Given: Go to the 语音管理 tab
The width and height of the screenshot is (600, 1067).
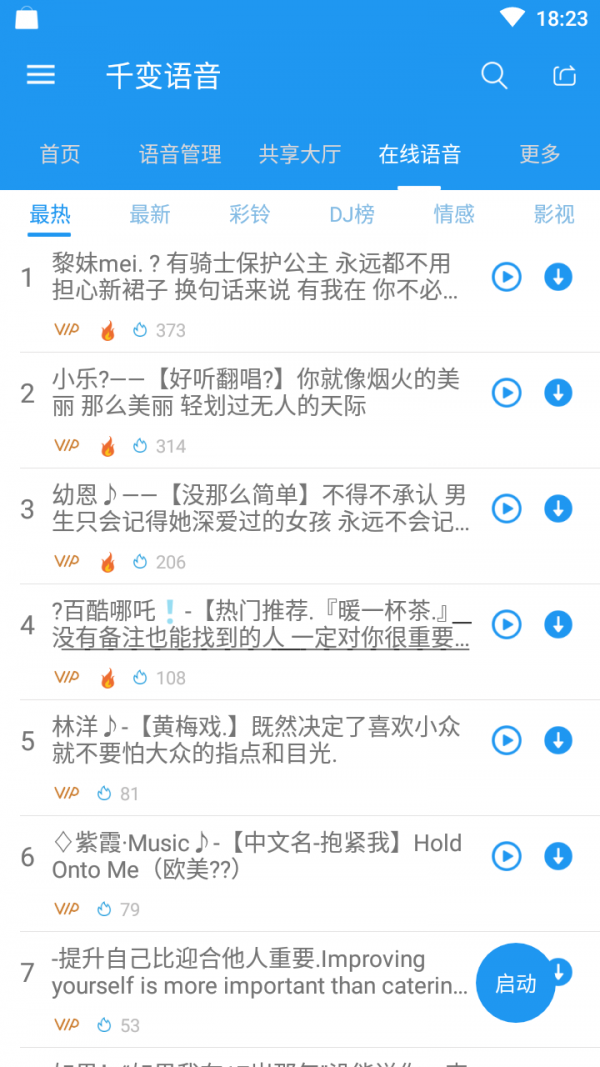Looking at the screenshot, I should 180,154.
